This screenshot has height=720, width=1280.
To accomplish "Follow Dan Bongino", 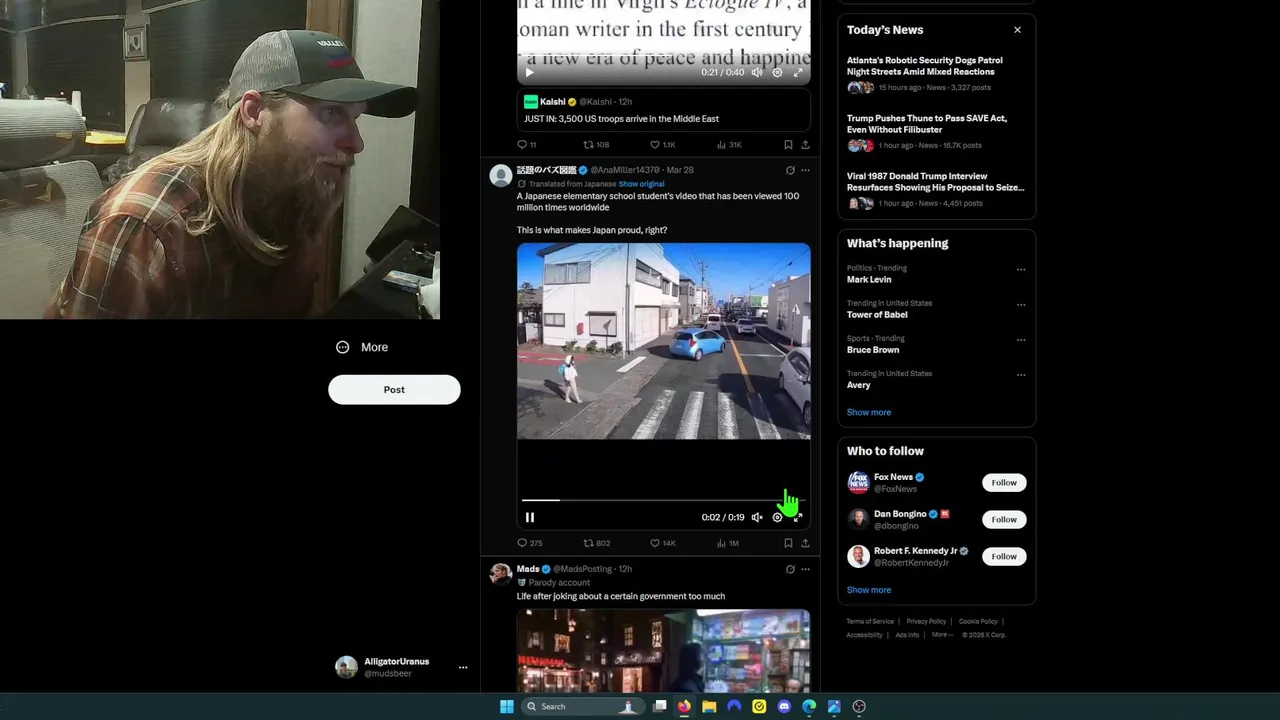I will (x=1003, y=519).
